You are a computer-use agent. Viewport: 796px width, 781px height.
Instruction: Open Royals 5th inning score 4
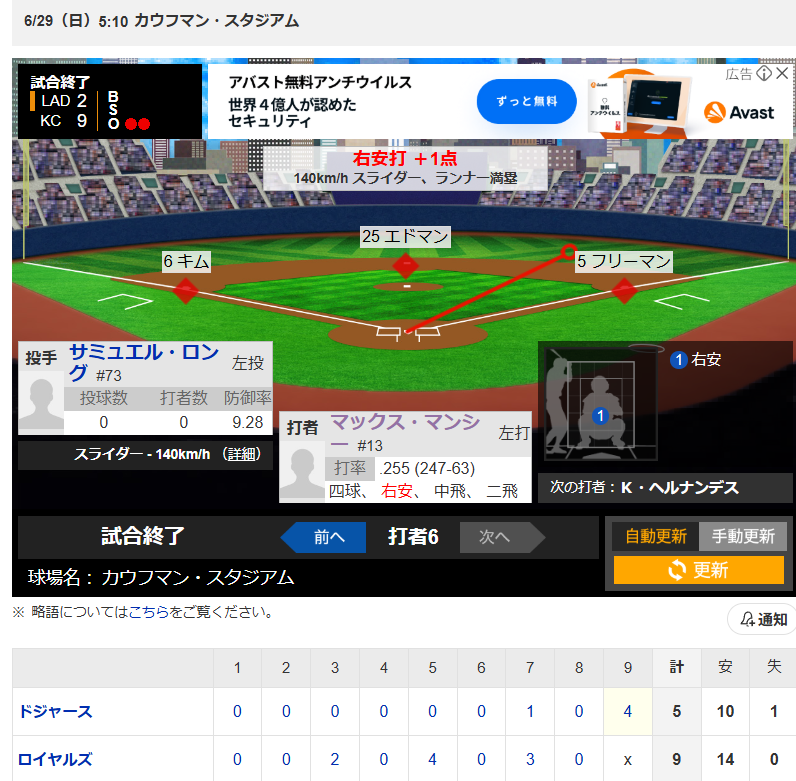click(x=432, y=760)
